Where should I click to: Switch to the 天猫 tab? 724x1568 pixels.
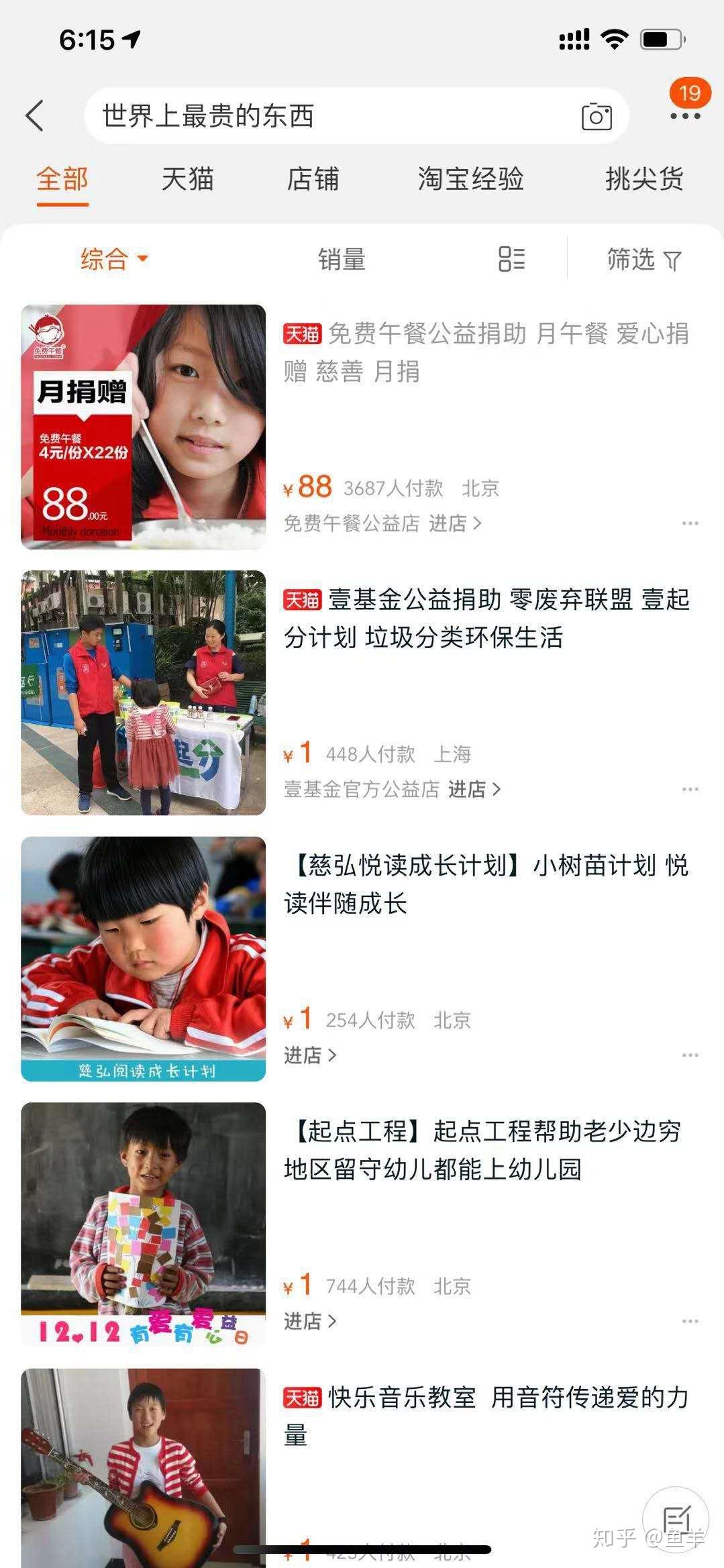[x=187, y=179]
